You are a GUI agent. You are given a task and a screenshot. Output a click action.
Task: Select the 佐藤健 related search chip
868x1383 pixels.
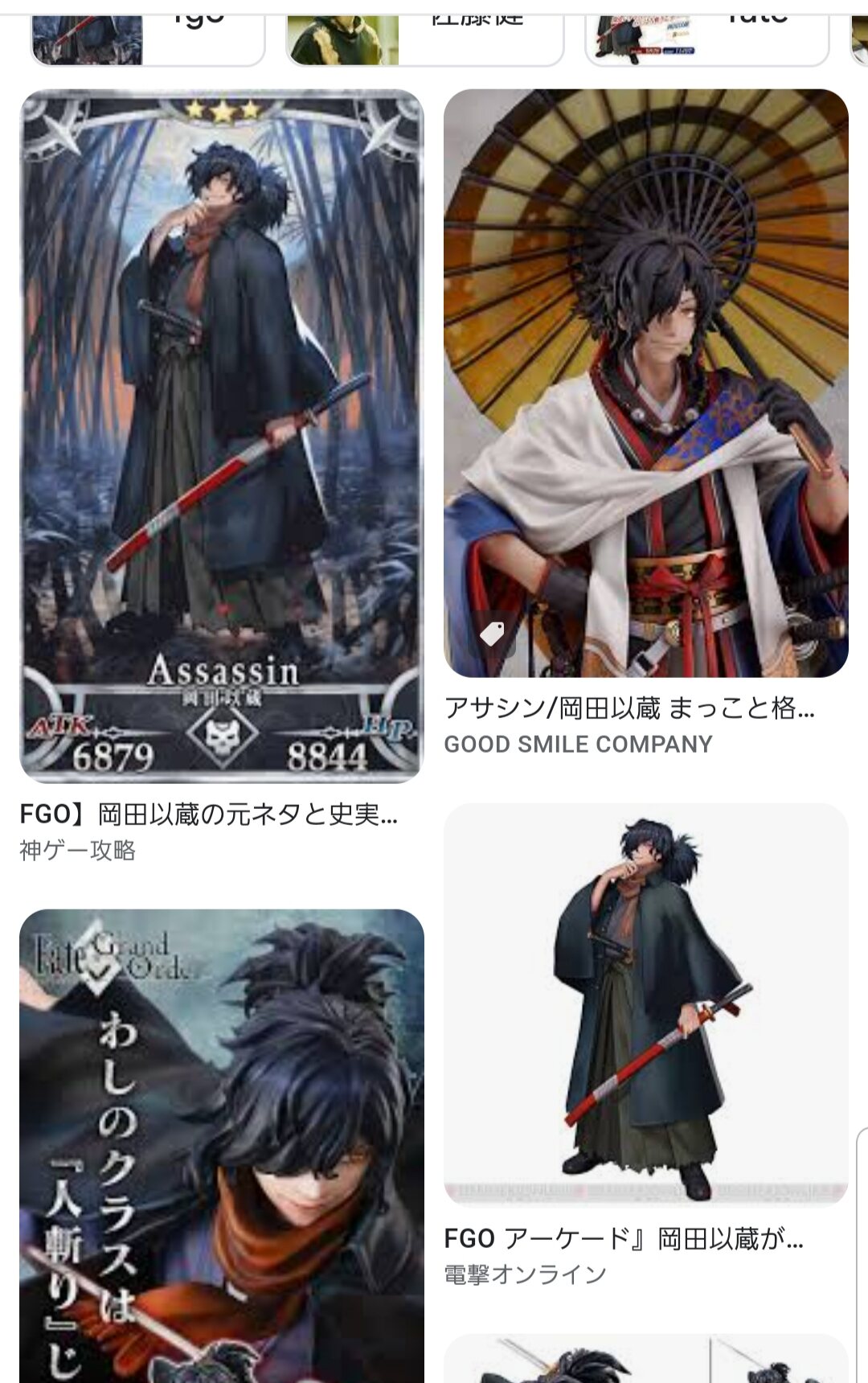[x=424, y=36]
